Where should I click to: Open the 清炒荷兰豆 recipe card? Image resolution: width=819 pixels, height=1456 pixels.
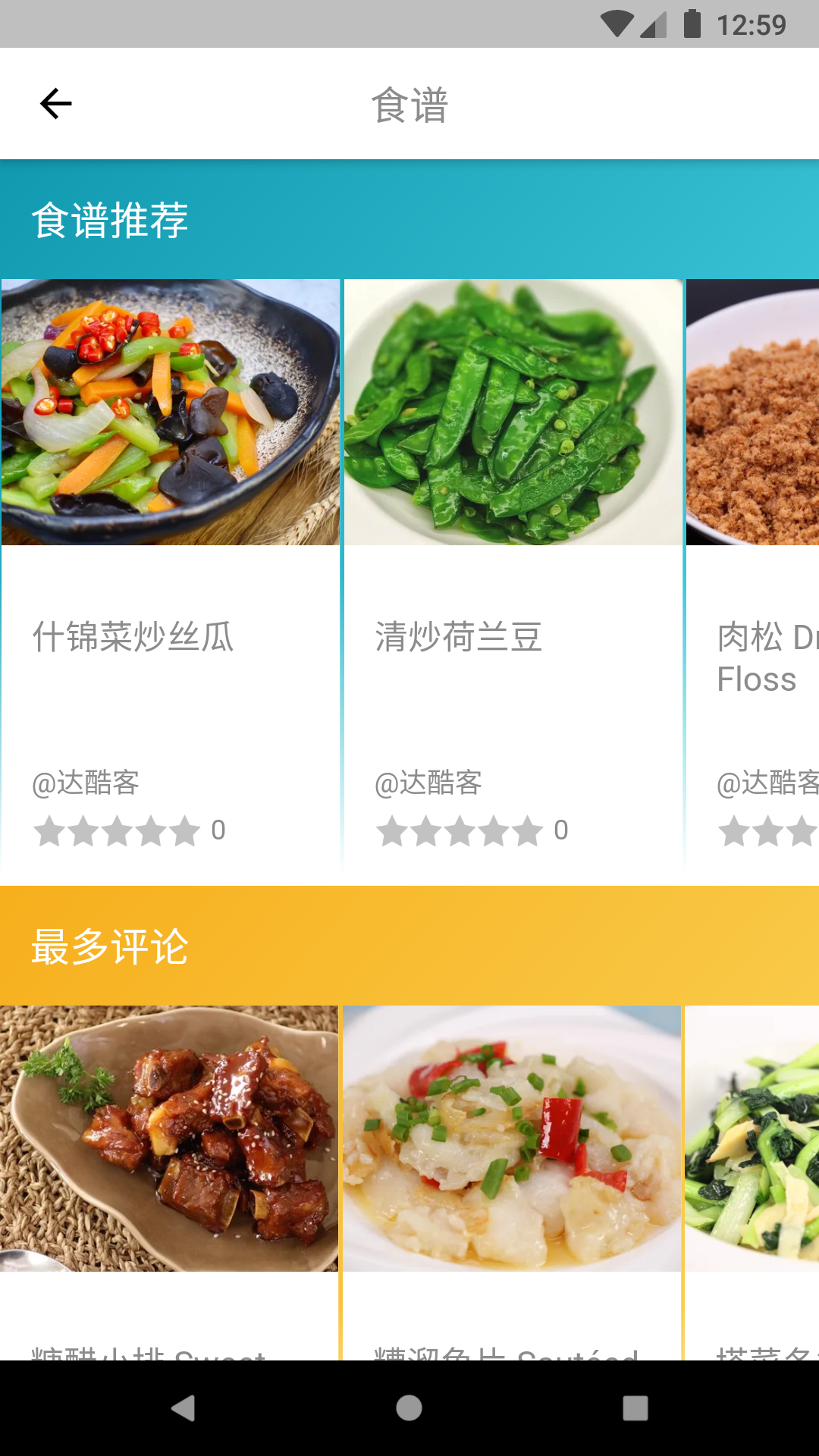click(513, 576)
